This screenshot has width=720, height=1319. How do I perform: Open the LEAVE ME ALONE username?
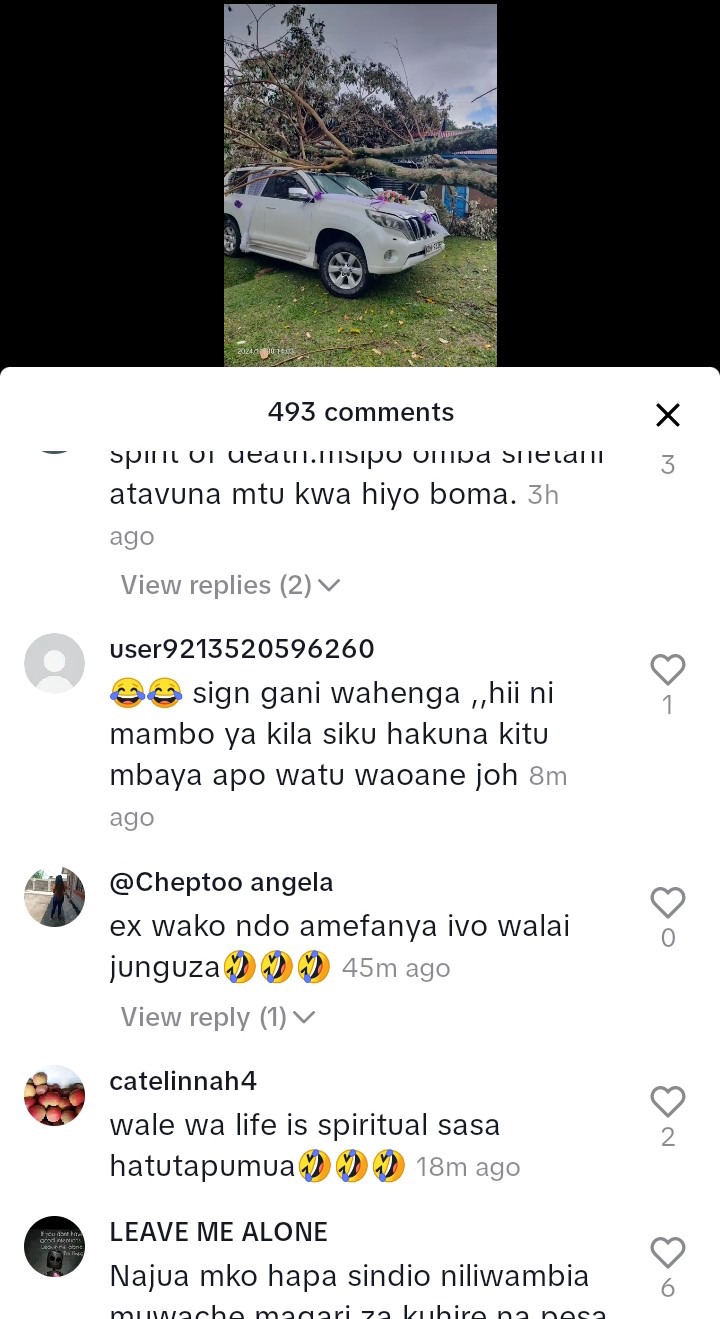point(218,1232)
